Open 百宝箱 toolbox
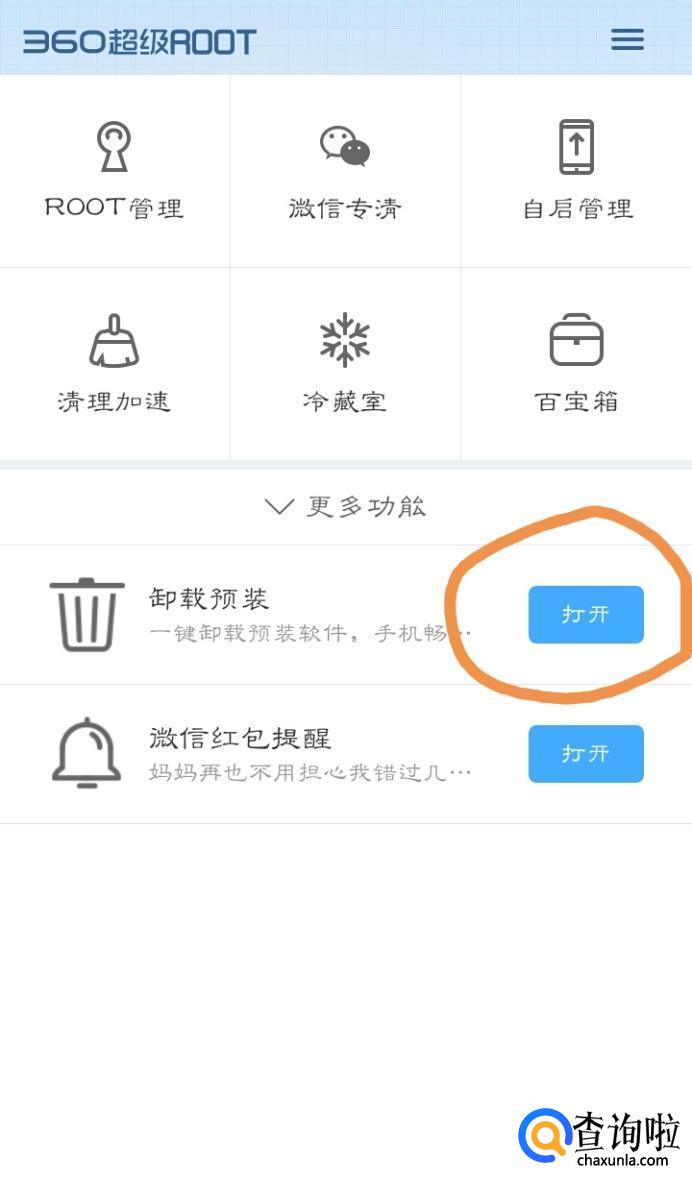 pos(577,364)
